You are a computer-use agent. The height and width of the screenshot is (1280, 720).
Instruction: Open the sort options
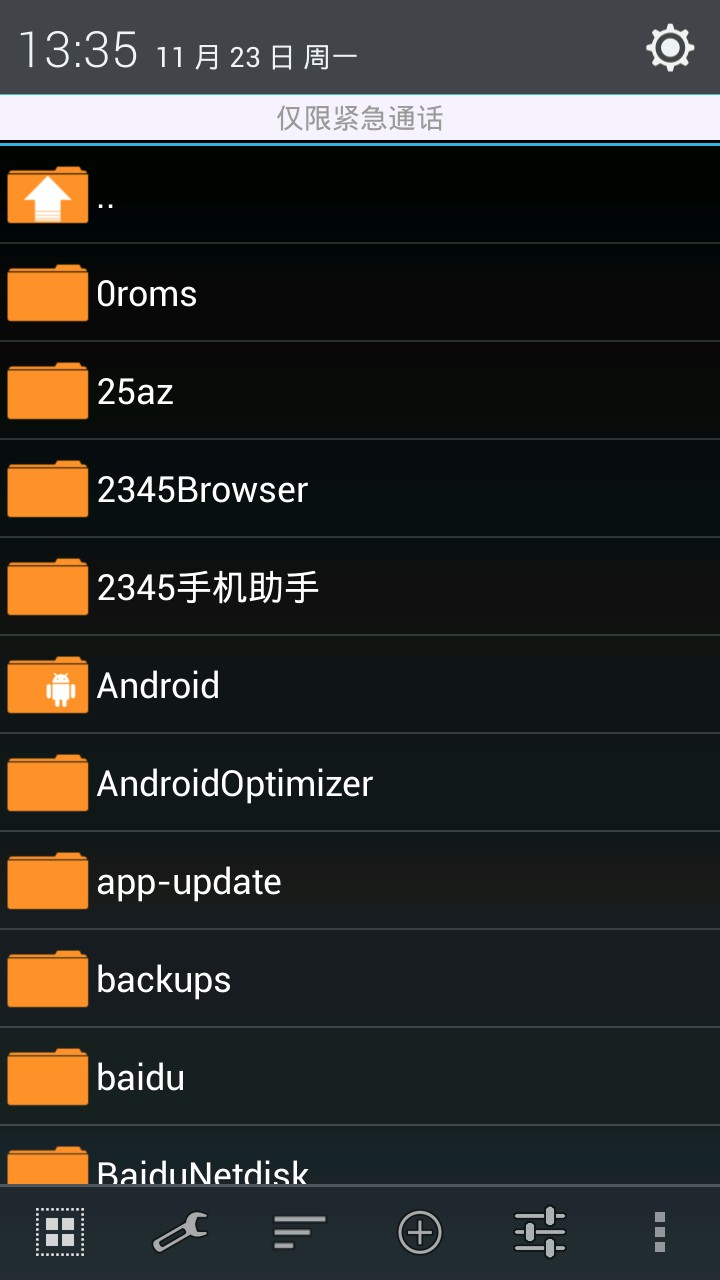point(300,1232)
